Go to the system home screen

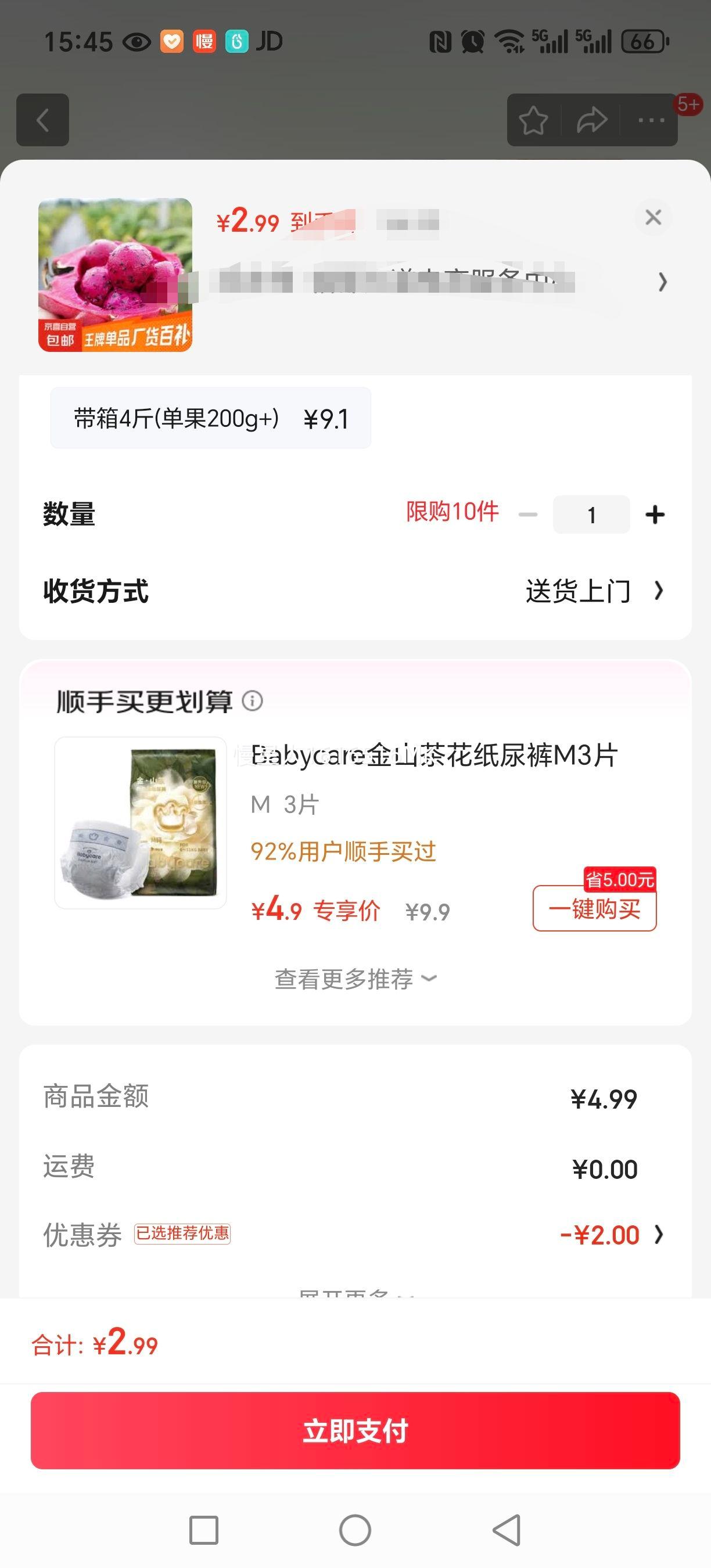[x=355, y=1530]
